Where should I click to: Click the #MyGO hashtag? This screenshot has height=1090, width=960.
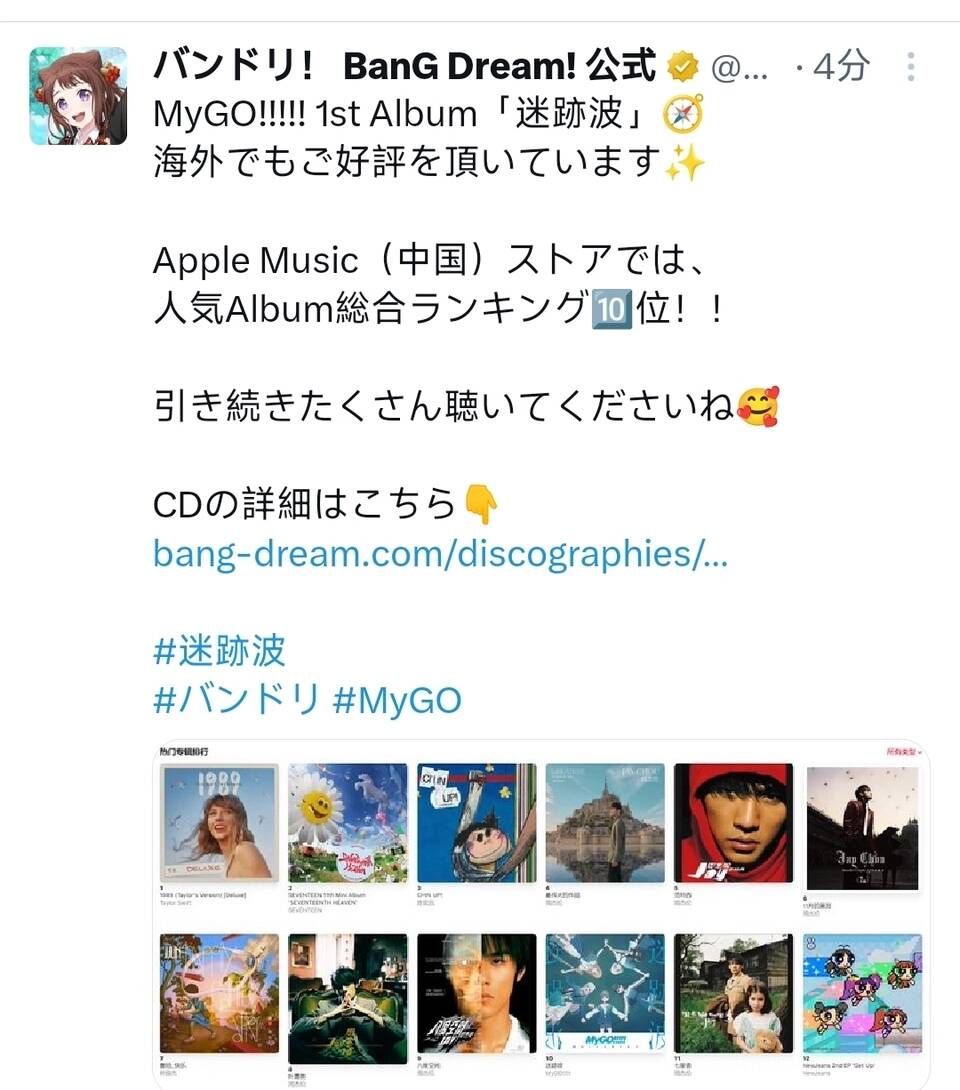(400, 700)
